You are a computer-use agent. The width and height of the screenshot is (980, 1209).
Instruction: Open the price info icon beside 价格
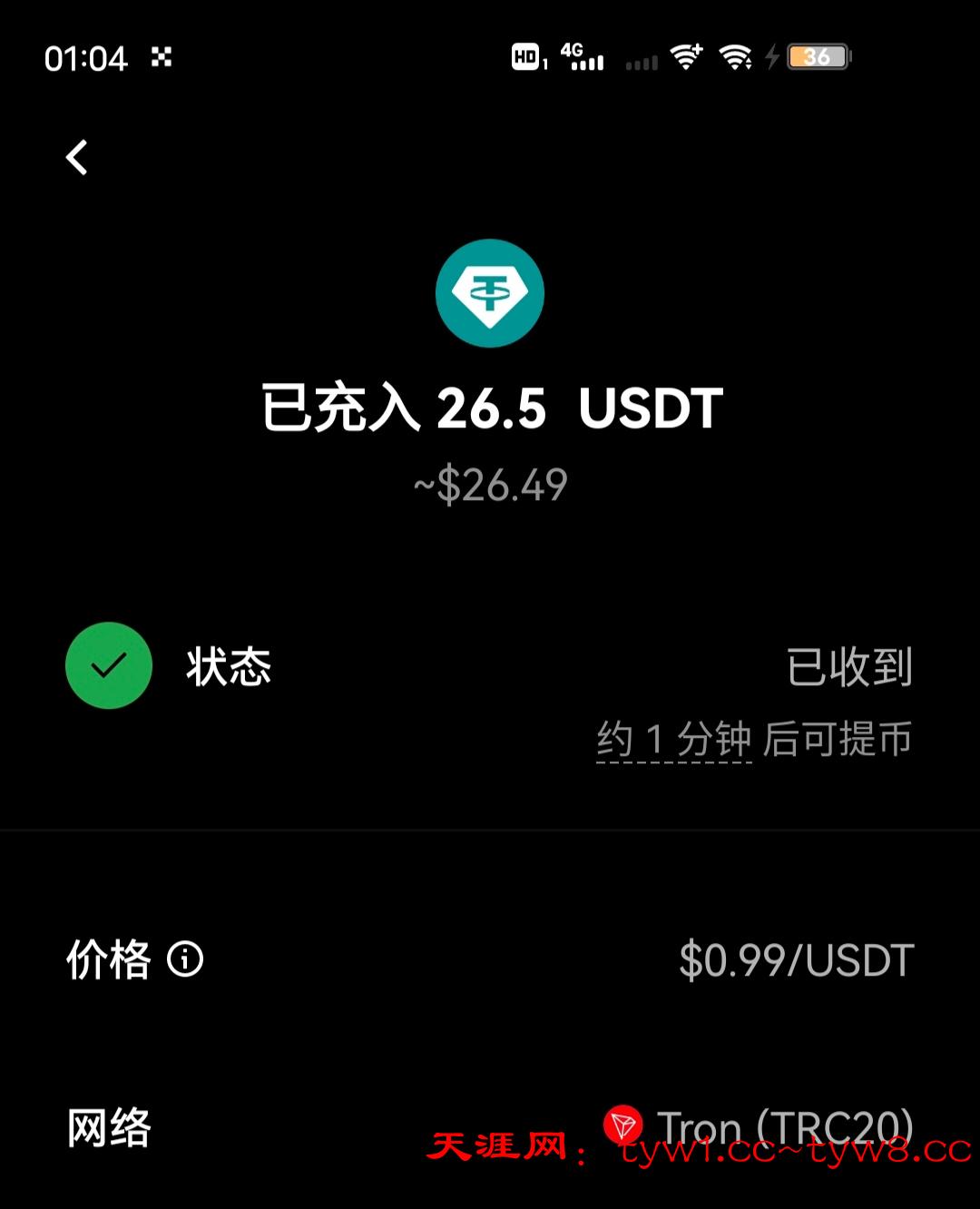186,959
